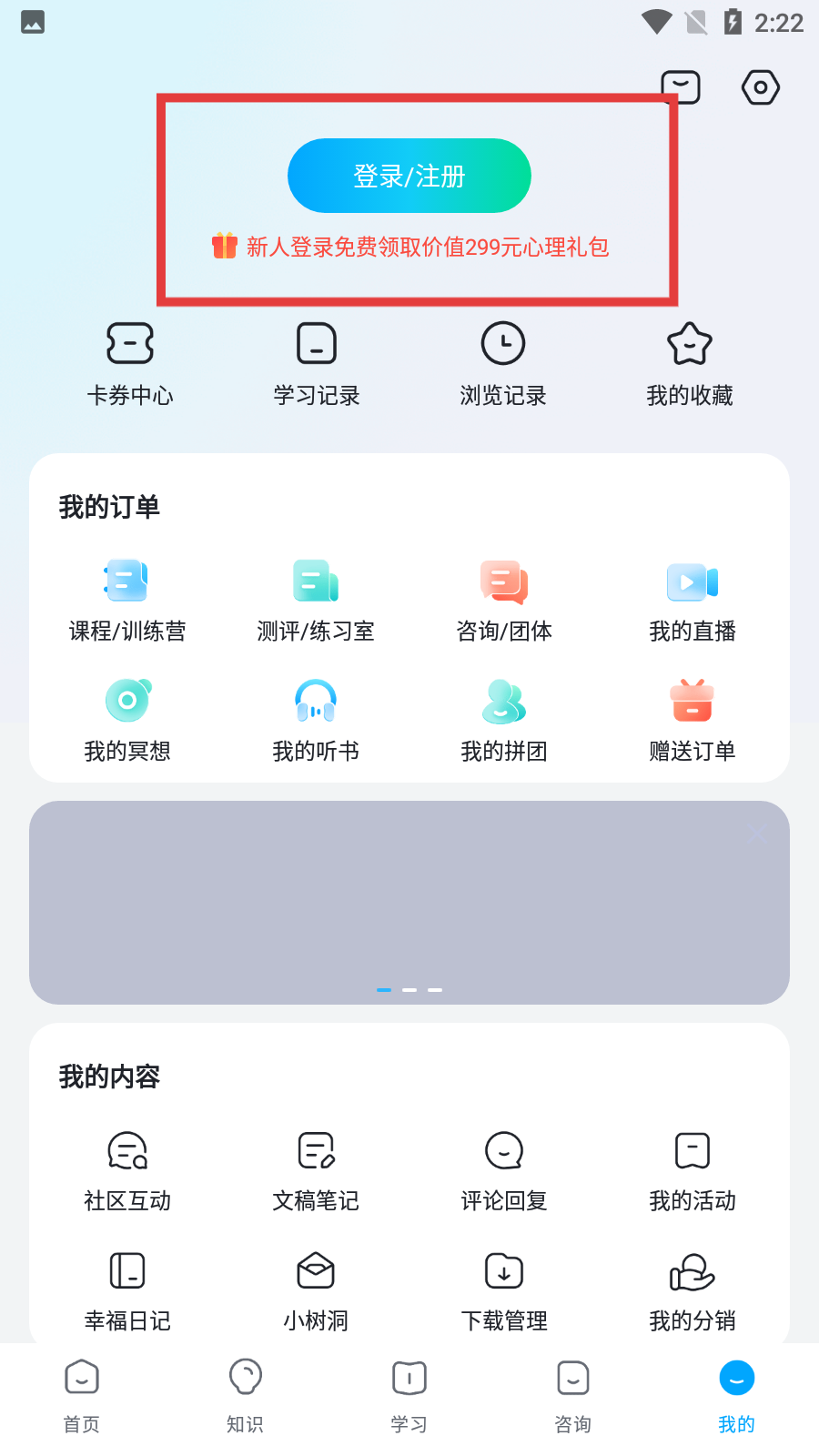Open 下载管理
Screen dimensions: 819x1456
point(504,1290)
